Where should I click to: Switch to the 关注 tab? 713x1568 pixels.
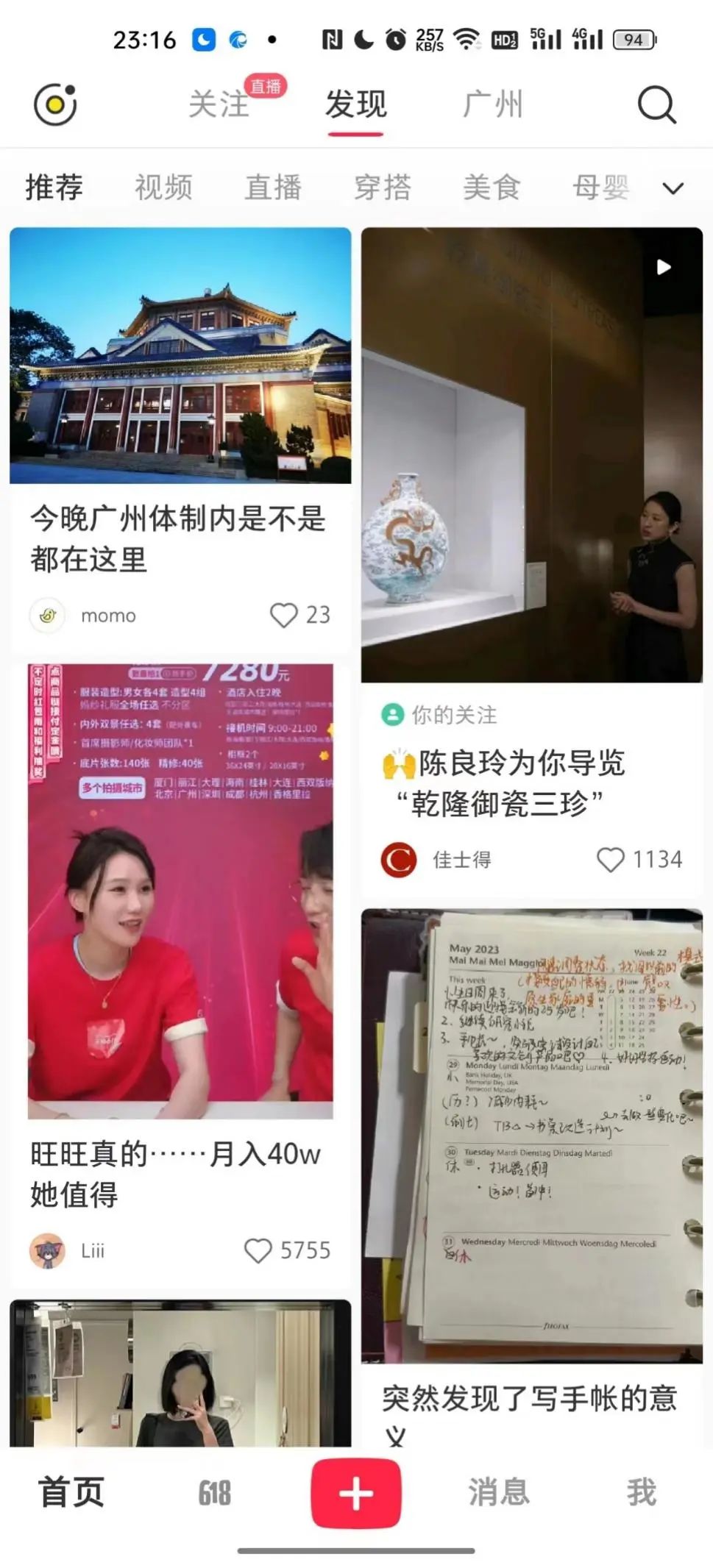click(219, 104)
